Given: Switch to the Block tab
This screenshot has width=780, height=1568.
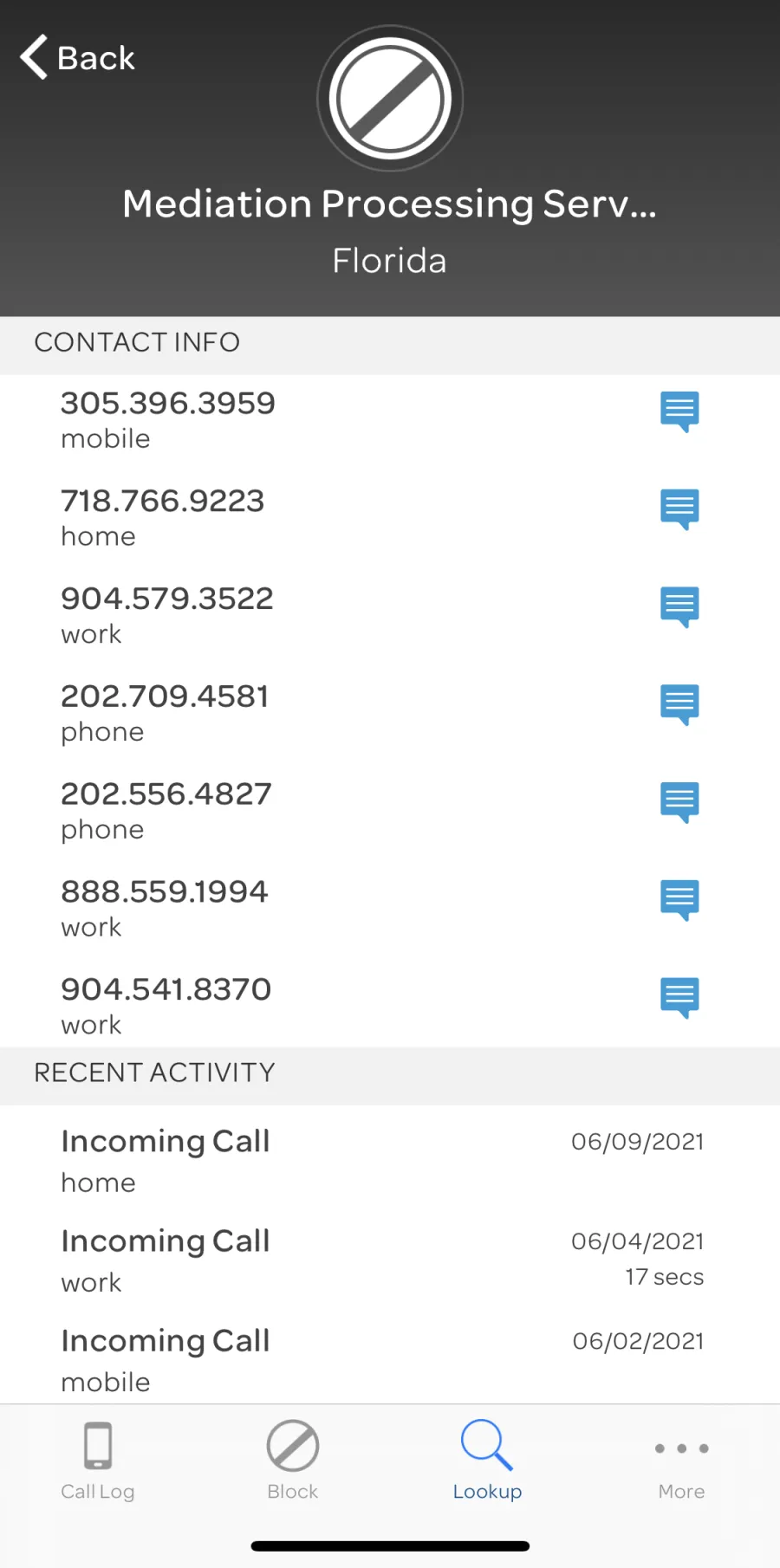Looking at the screenshot, I should (293, 1461).
